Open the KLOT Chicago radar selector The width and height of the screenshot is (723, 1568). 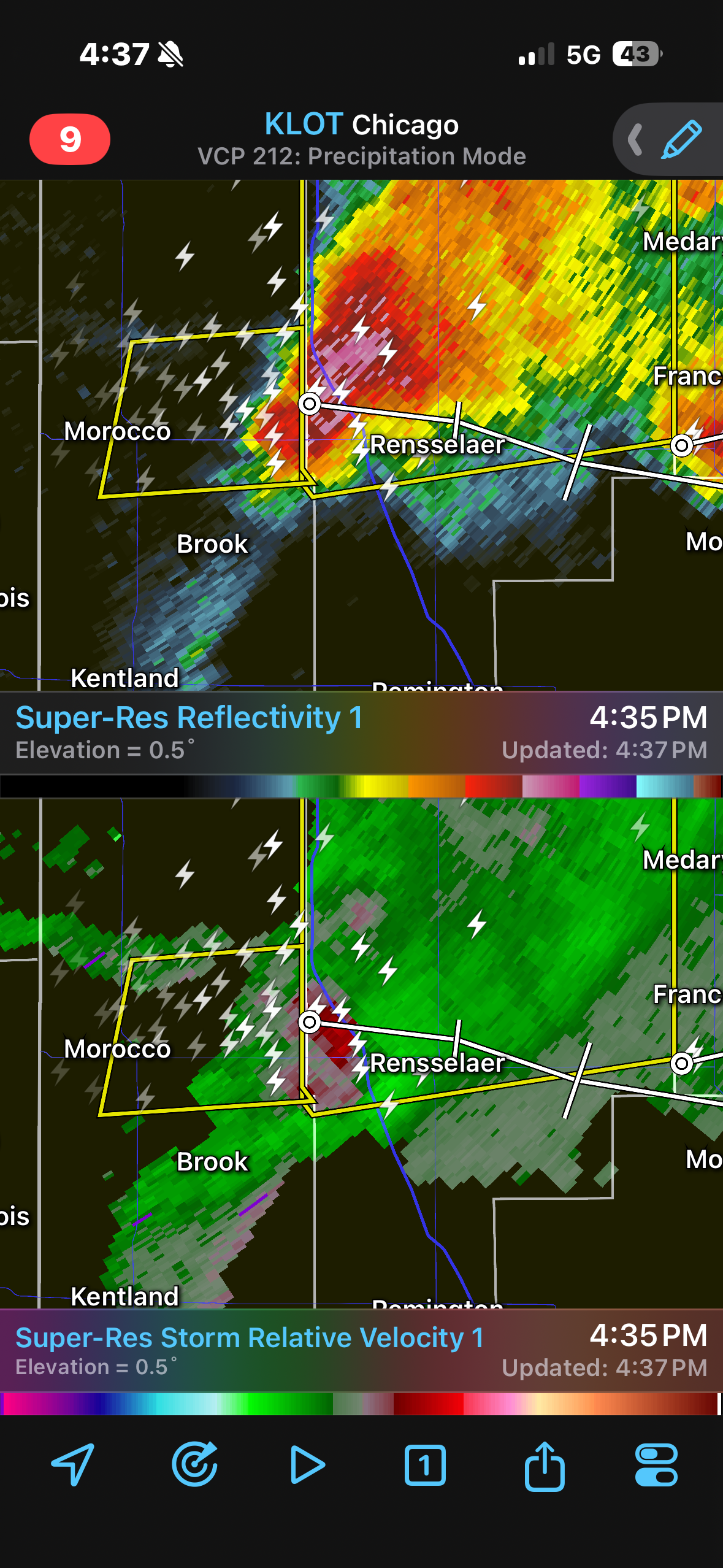(361, 125)
